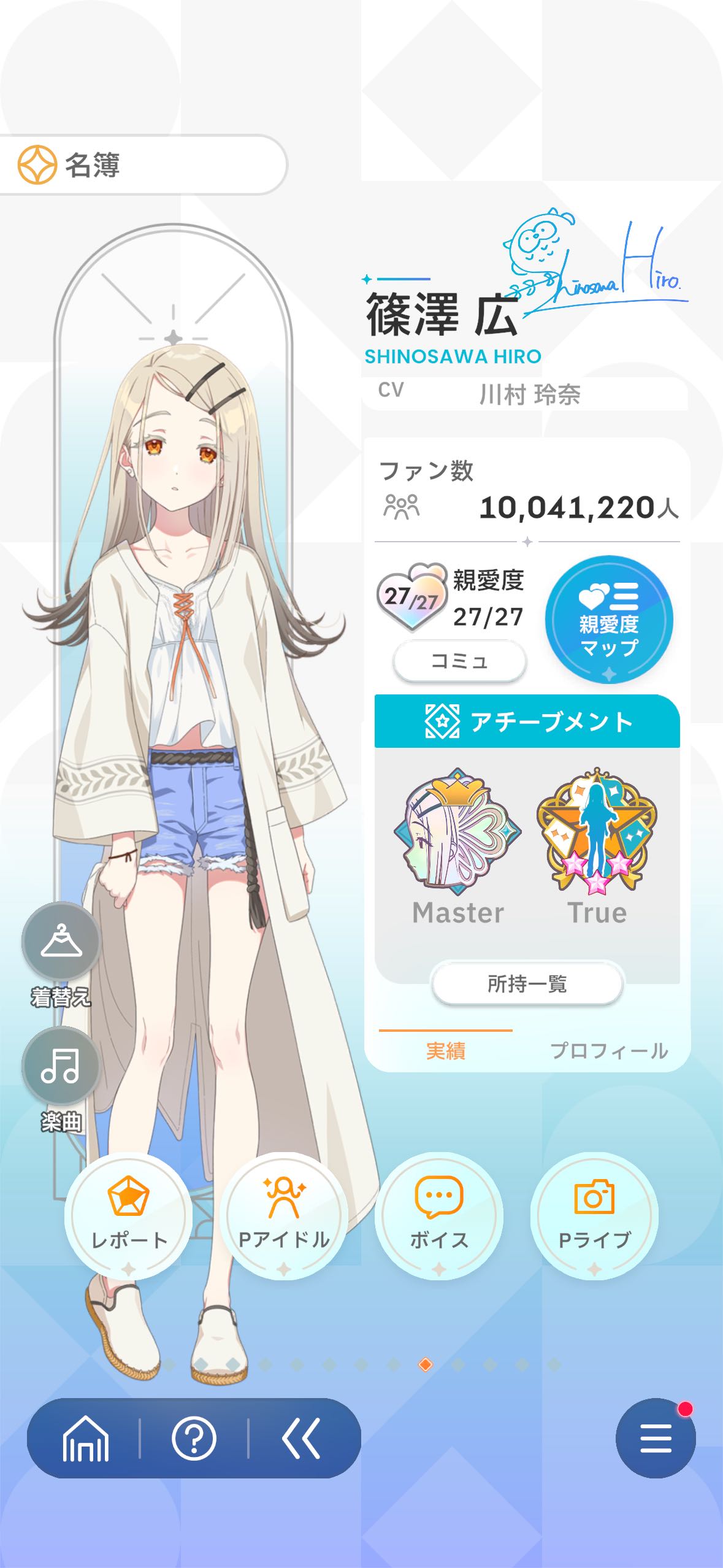The image size is (723, 1568).
Task: Open the help question mark
Action: click(194, 1438)
